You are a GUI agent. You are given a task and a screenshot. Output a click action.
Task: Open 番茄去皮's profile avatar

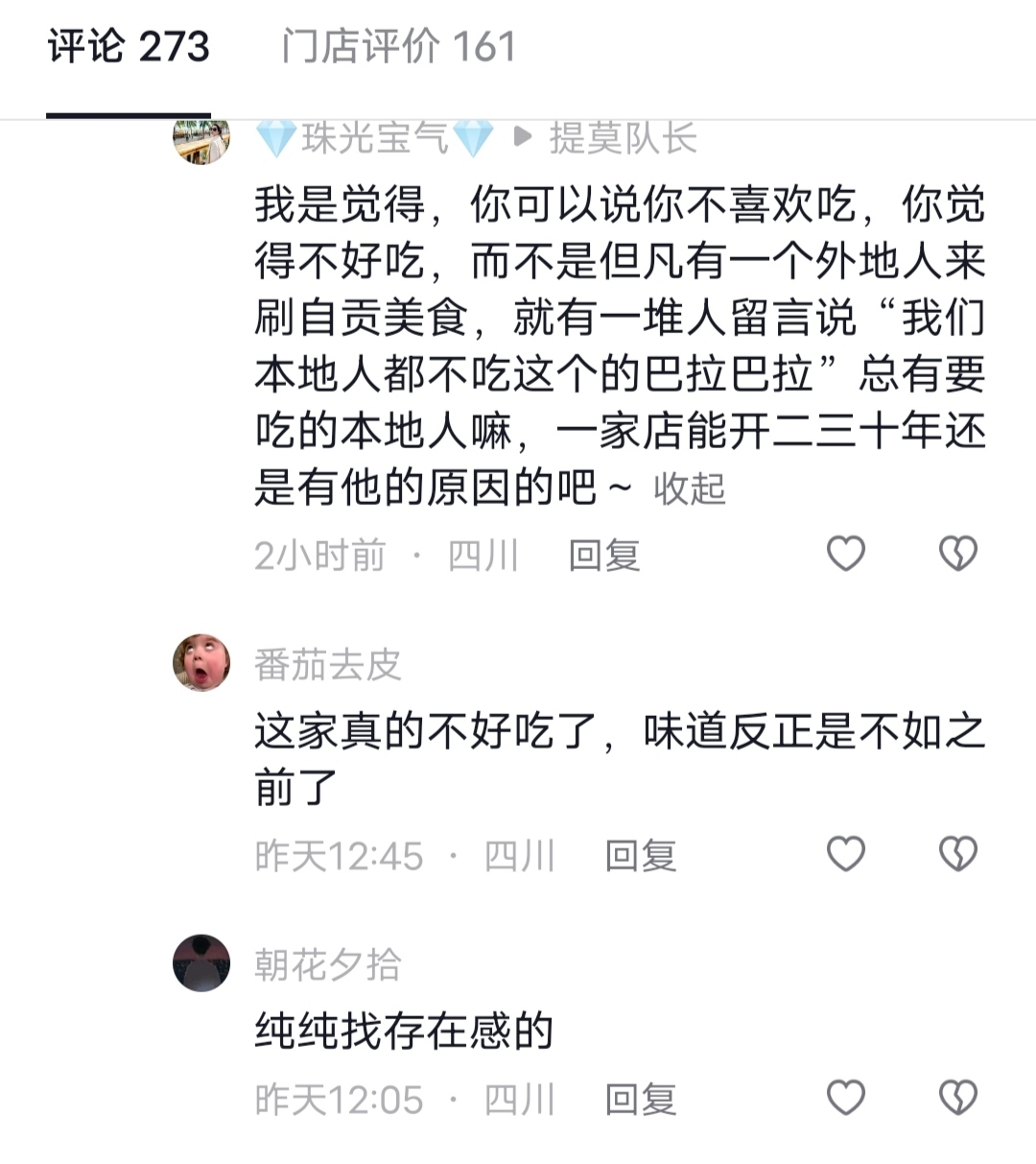[201, 662]
